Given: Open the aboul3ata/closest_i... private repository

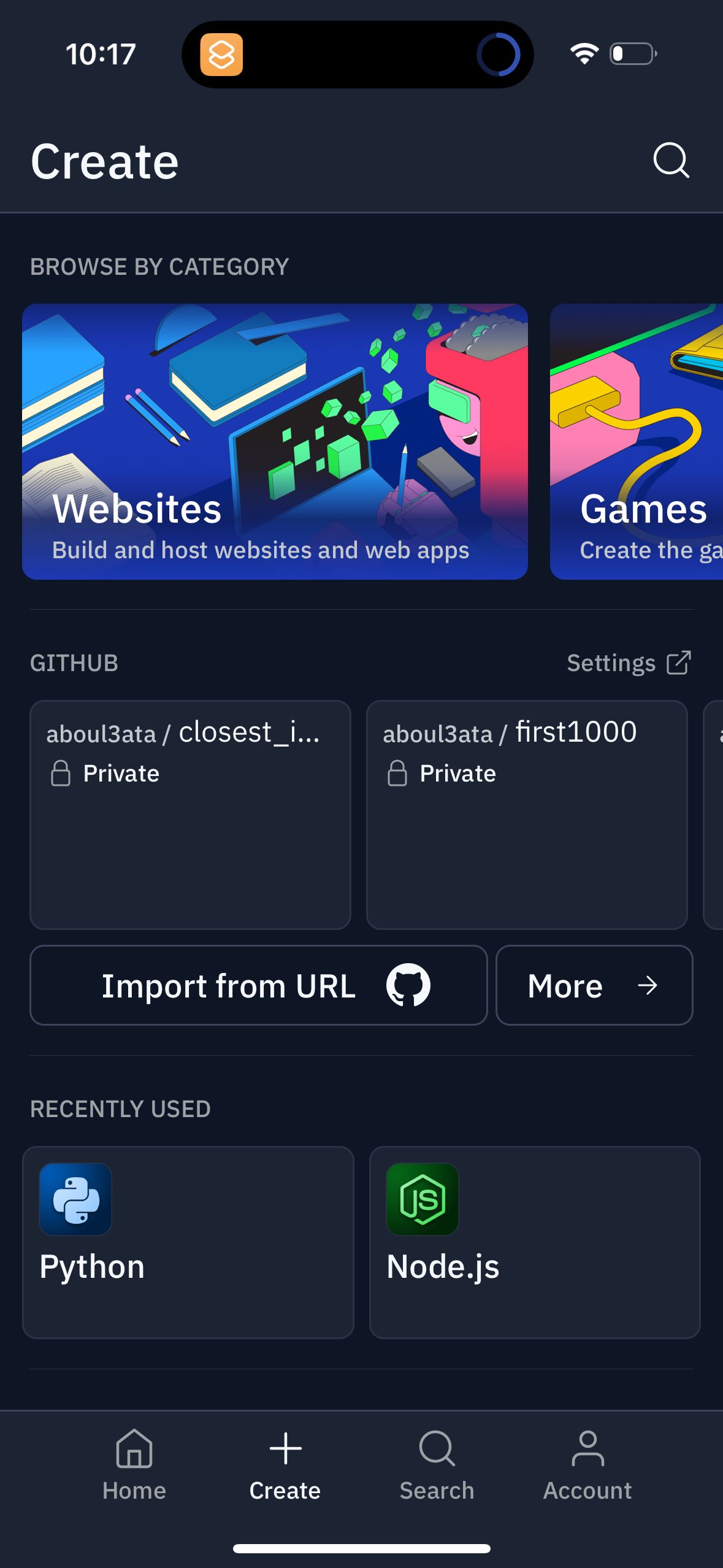Looking at the screenshot, I should pyautogui.click(x=189, y=815).
